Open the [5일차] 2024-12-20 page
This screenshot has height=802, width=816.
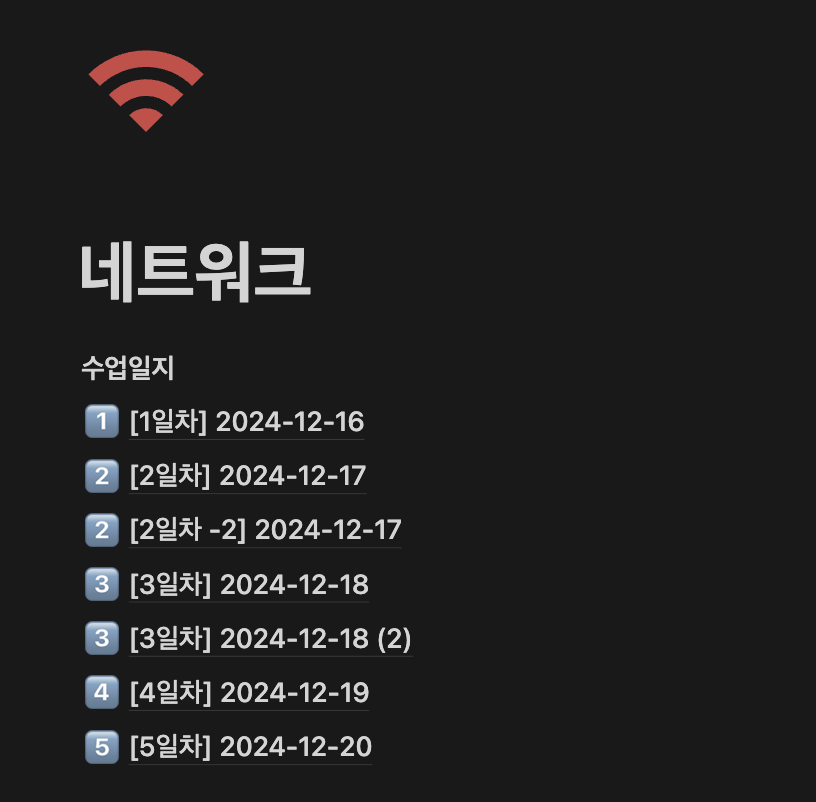pos(250,746)
